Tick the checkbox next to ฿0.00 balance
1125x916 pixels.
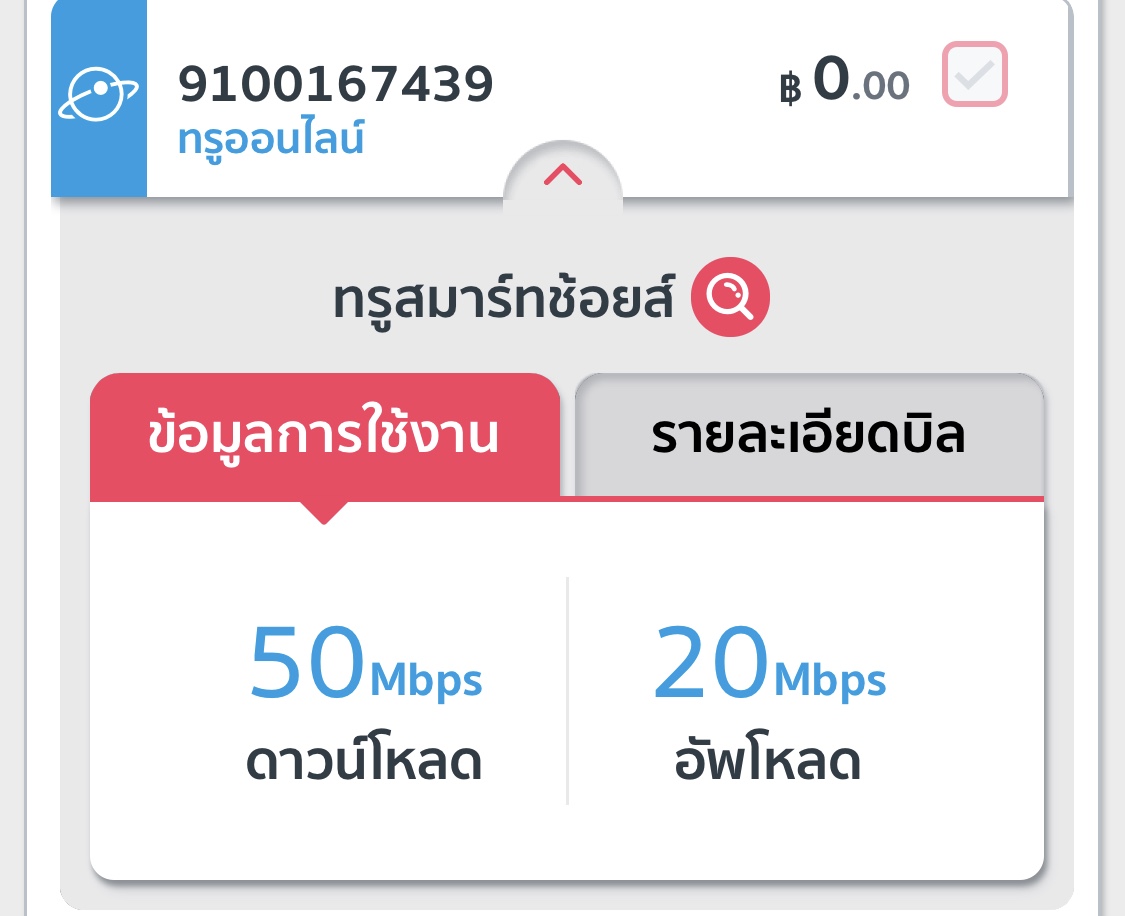(x=974, y=74)
